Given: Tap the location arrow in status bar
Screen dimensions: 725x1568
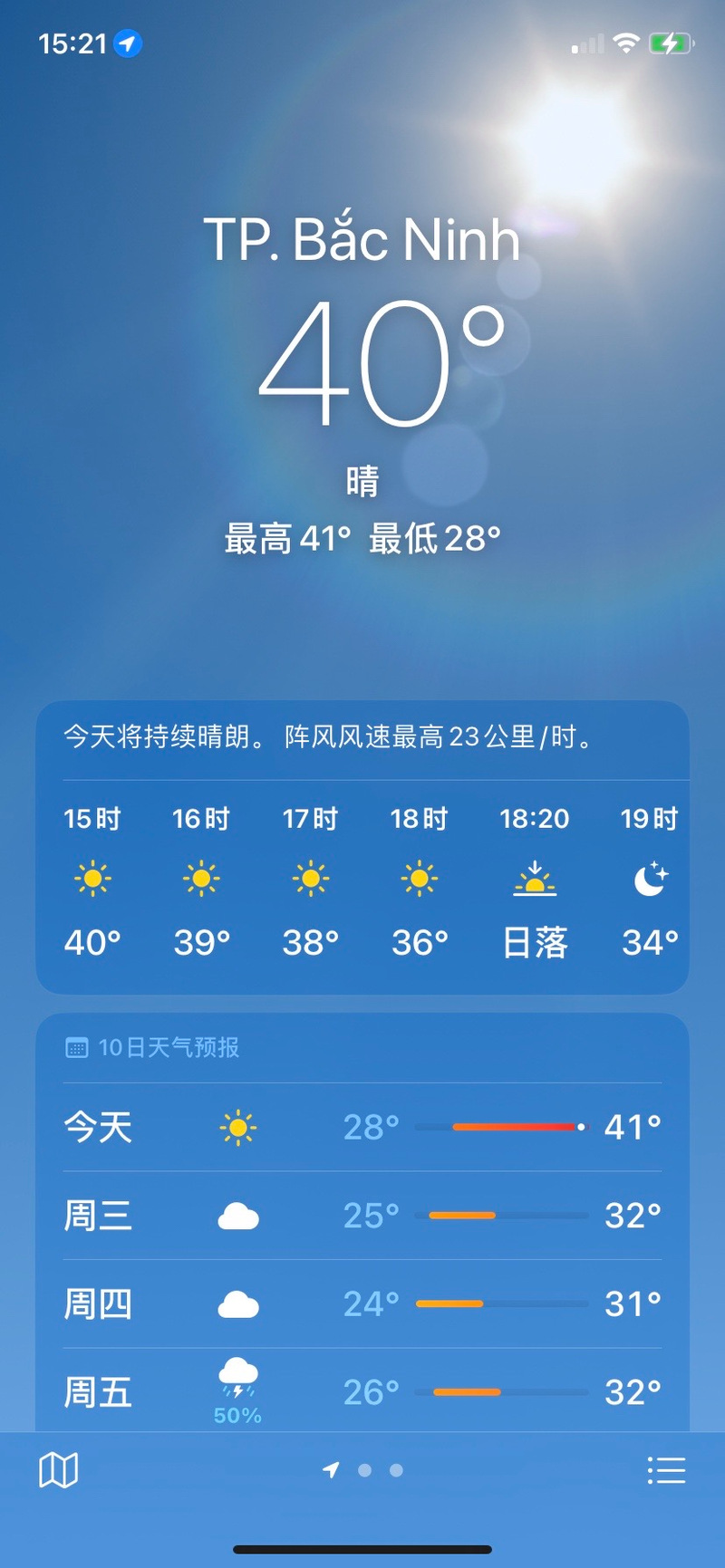Looking at the screenshot, I should [x=125, y=42].
